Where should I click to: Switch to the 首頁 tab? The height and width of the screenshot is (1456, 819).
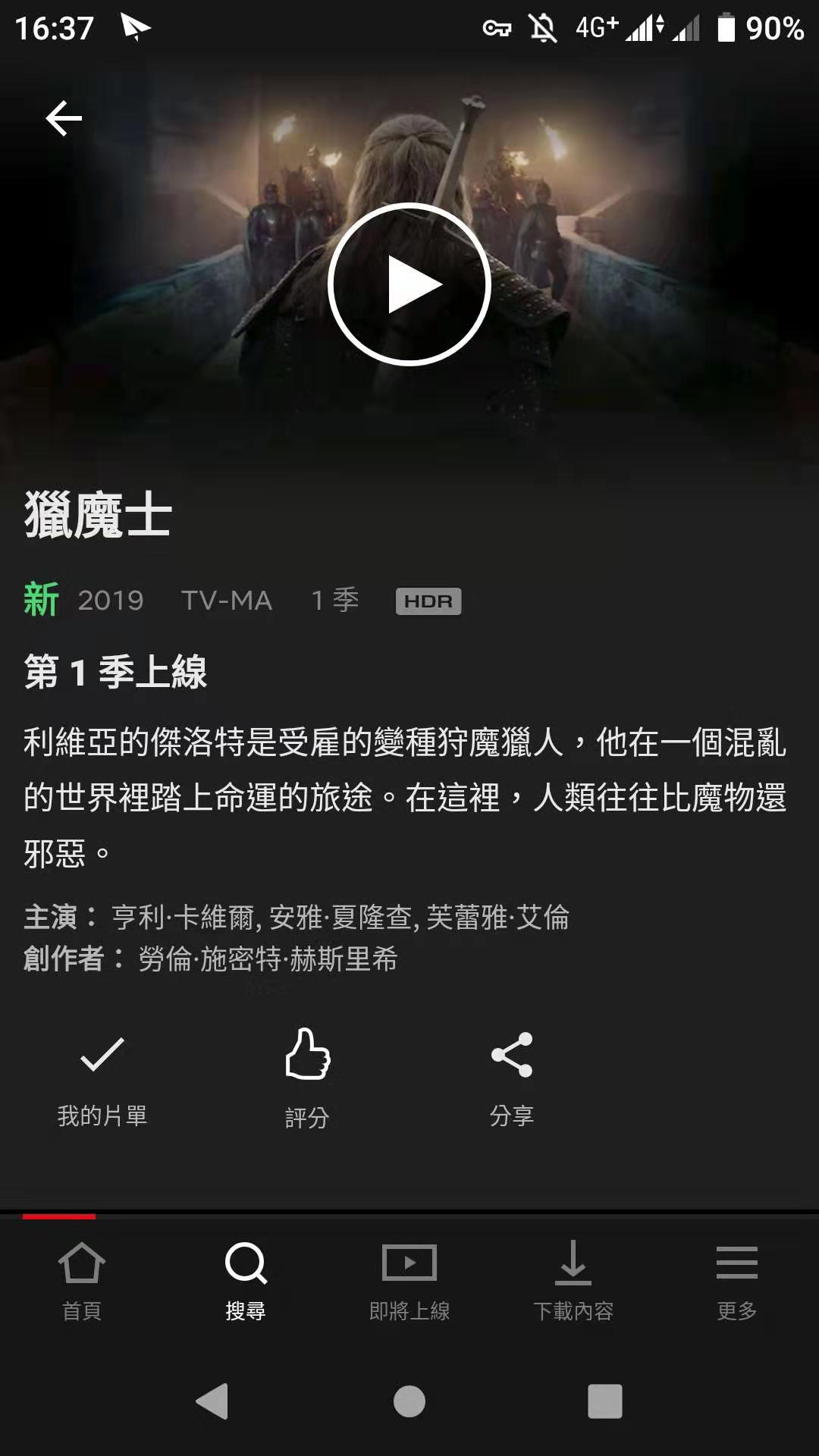[82, 1282]
